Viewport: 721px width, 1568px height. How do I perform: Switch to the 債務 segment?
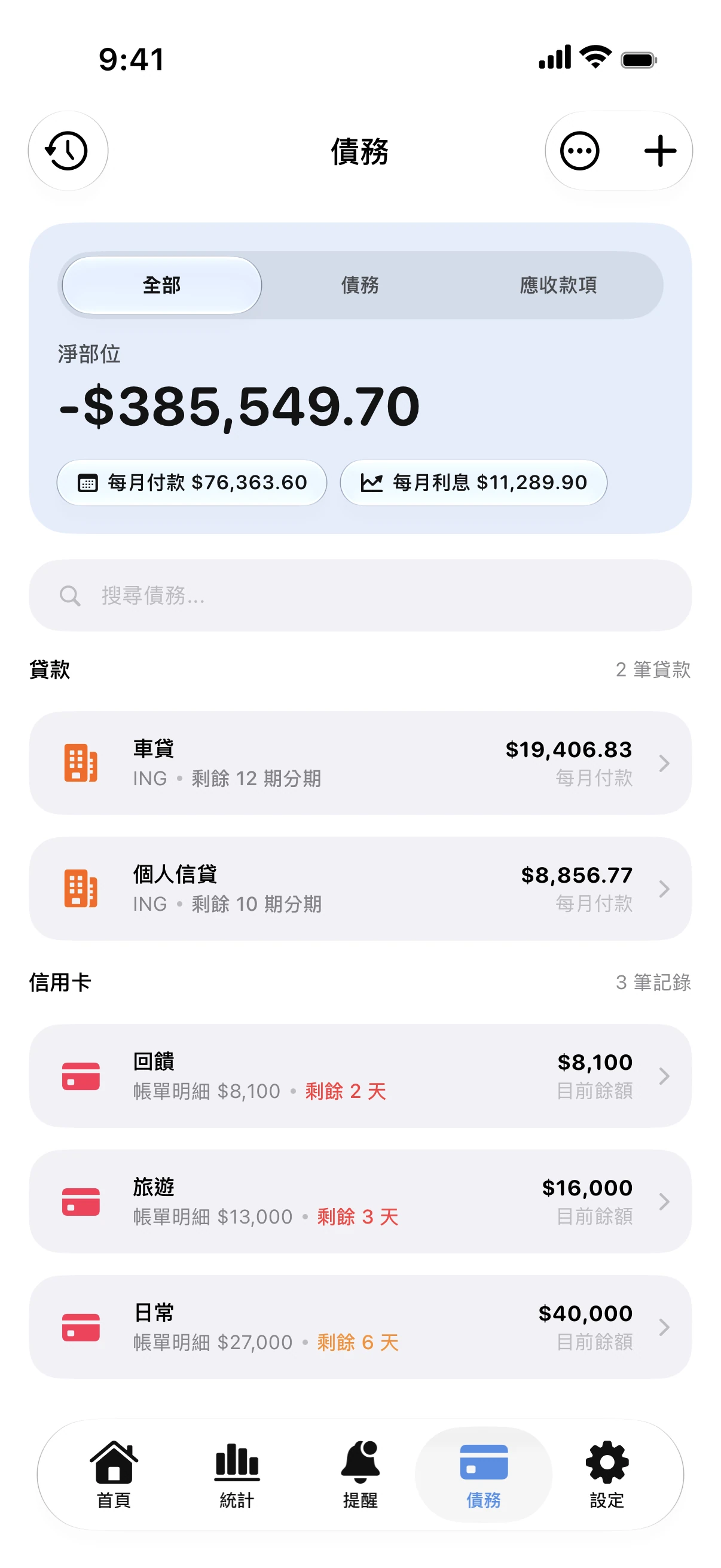coord(360,285)
